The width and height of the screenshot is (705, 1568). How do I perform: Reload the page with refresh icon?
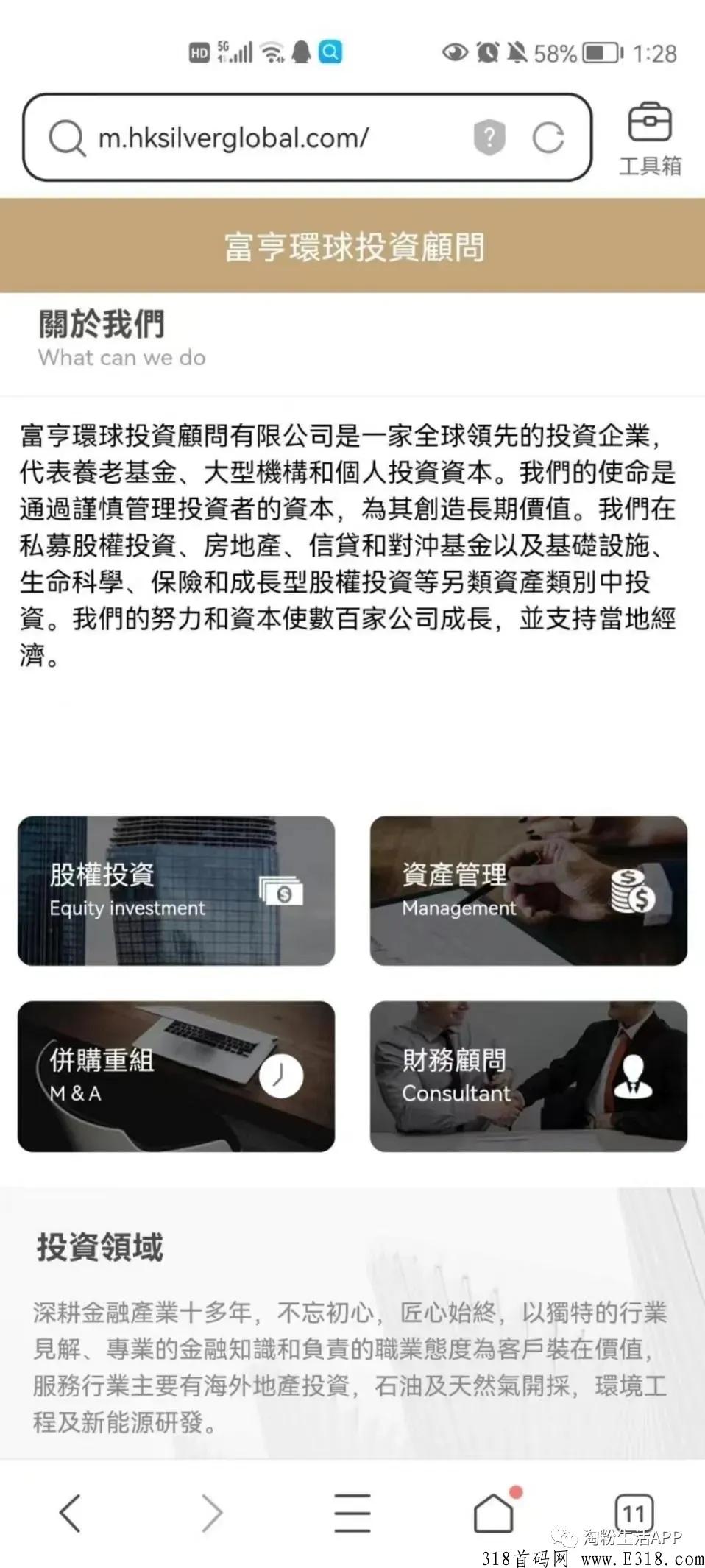[x=548, y=138]
